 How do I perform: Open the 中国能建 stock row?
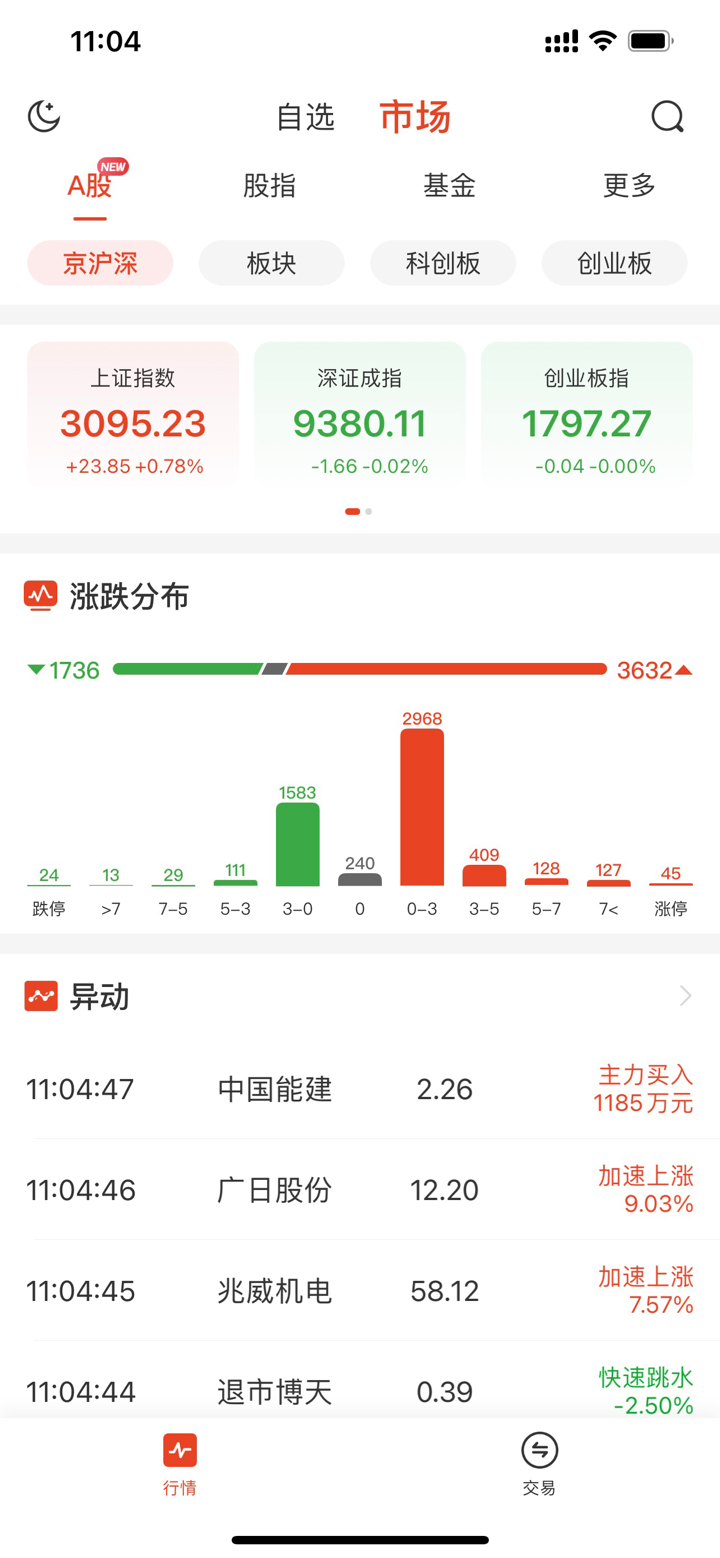point(360,1089)
